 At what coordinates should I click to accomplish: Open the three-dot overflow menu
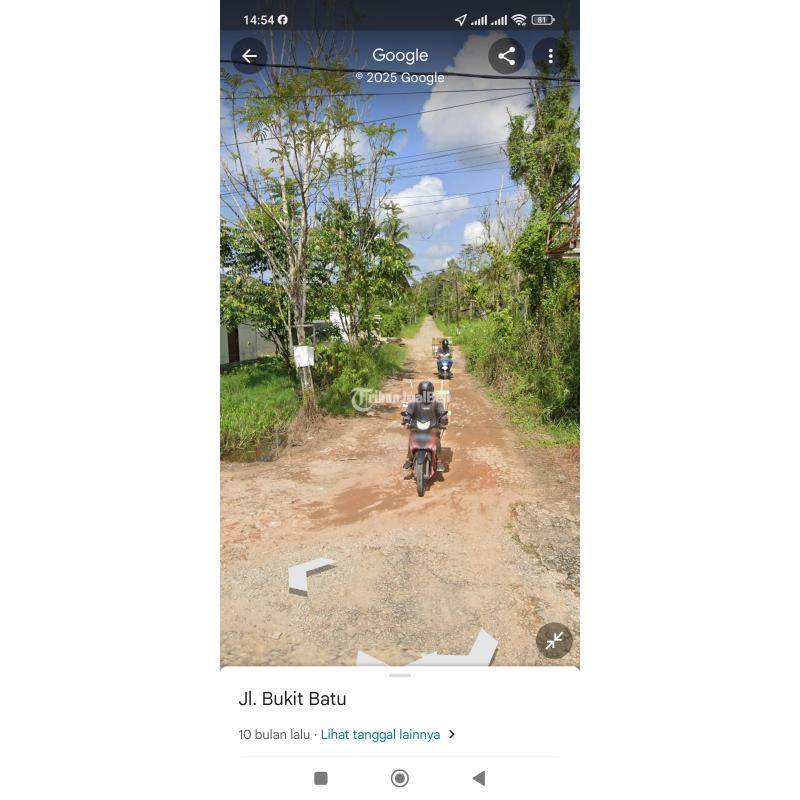tap(550, 56)
